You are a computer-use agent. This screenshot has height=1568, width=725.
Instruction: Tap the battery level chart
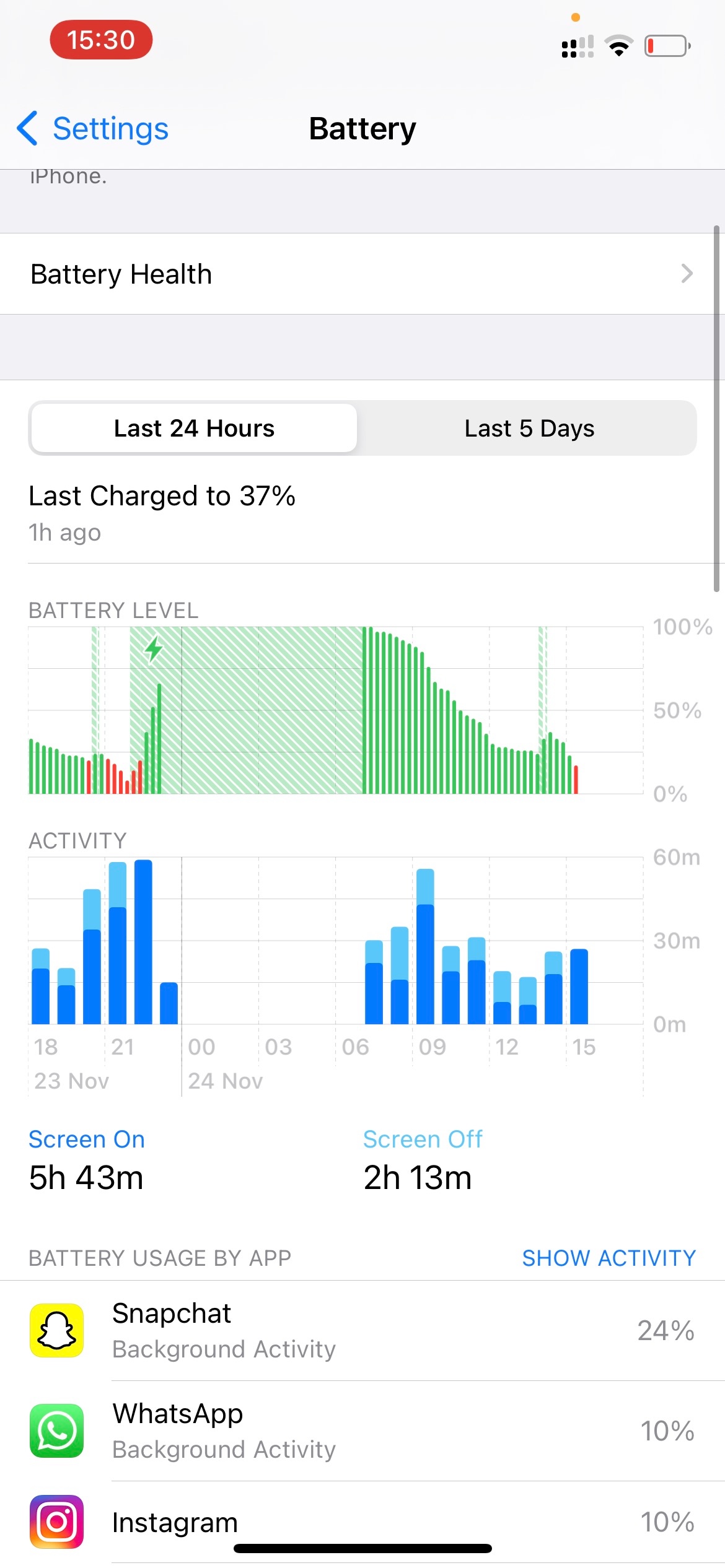pyautogui.click(x=335, y=710)
